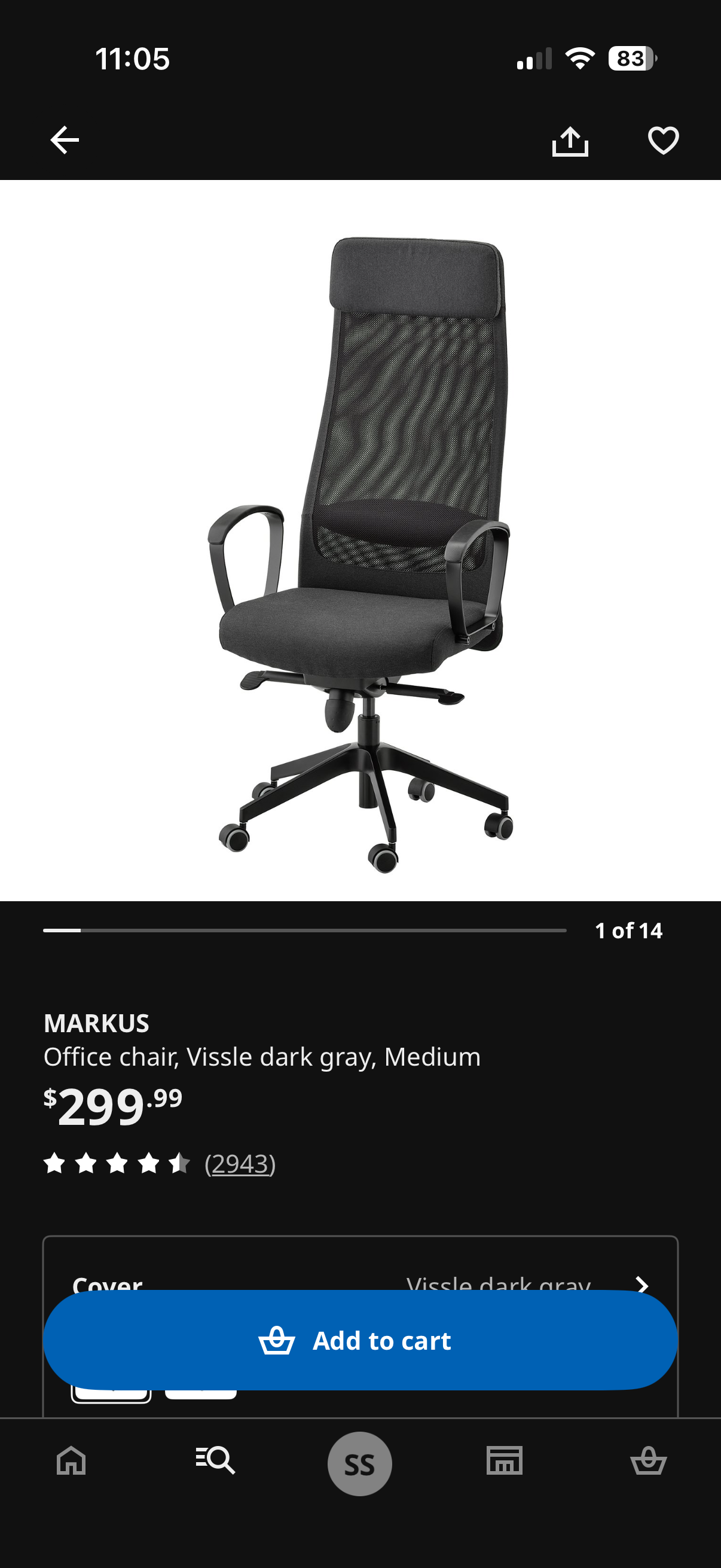Go back with the arrow icon

click(x=65, y=141)
